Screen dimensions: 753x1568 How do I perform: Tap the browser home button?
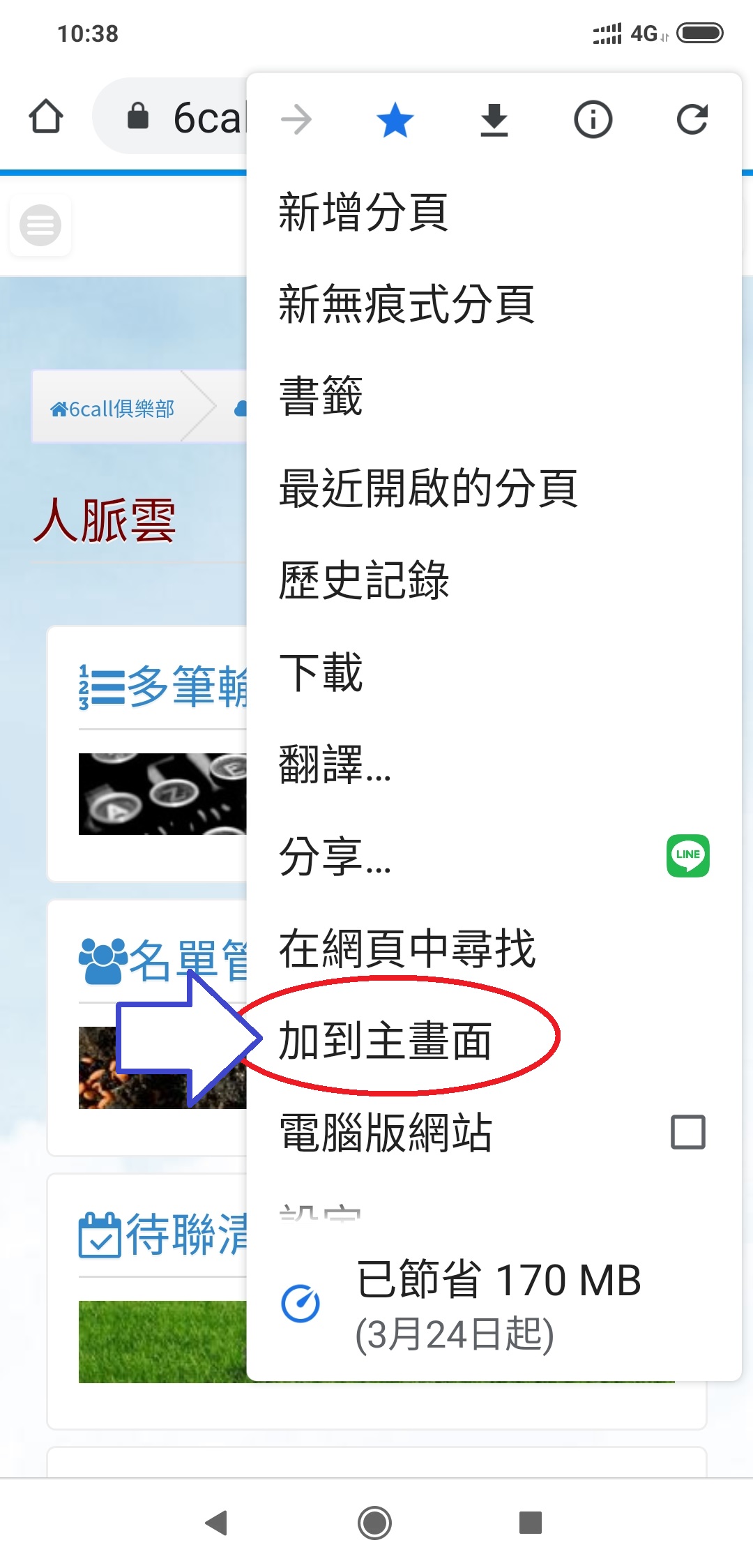tap(46, 116)
